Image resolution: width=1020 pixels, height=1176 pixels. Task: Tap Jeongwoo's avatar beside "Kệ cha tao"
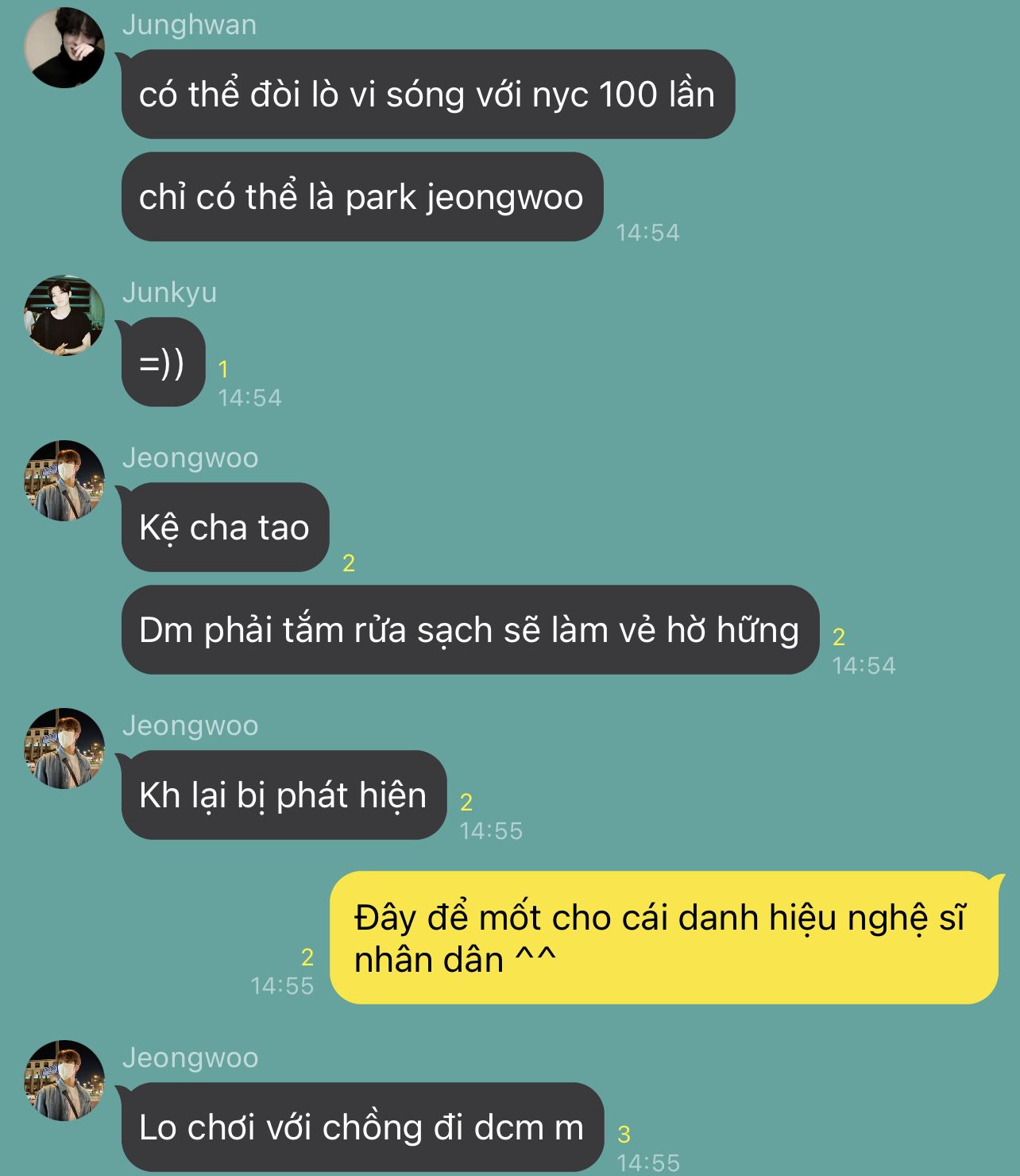(x=65, y=481)
